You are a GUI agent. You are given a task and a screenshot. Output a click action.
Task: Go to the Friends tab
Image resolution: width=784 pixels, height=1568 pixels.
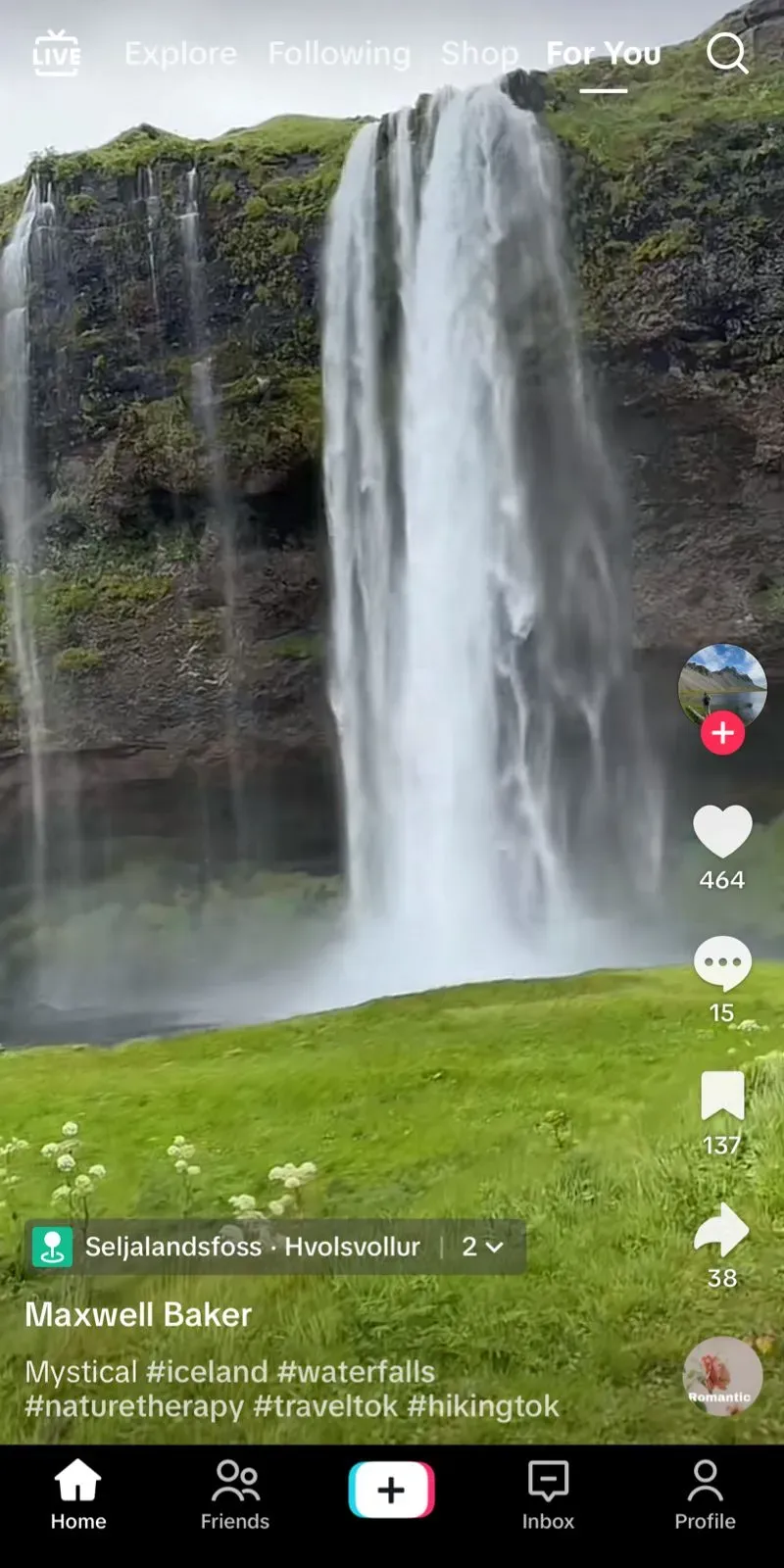point(235,1494)
